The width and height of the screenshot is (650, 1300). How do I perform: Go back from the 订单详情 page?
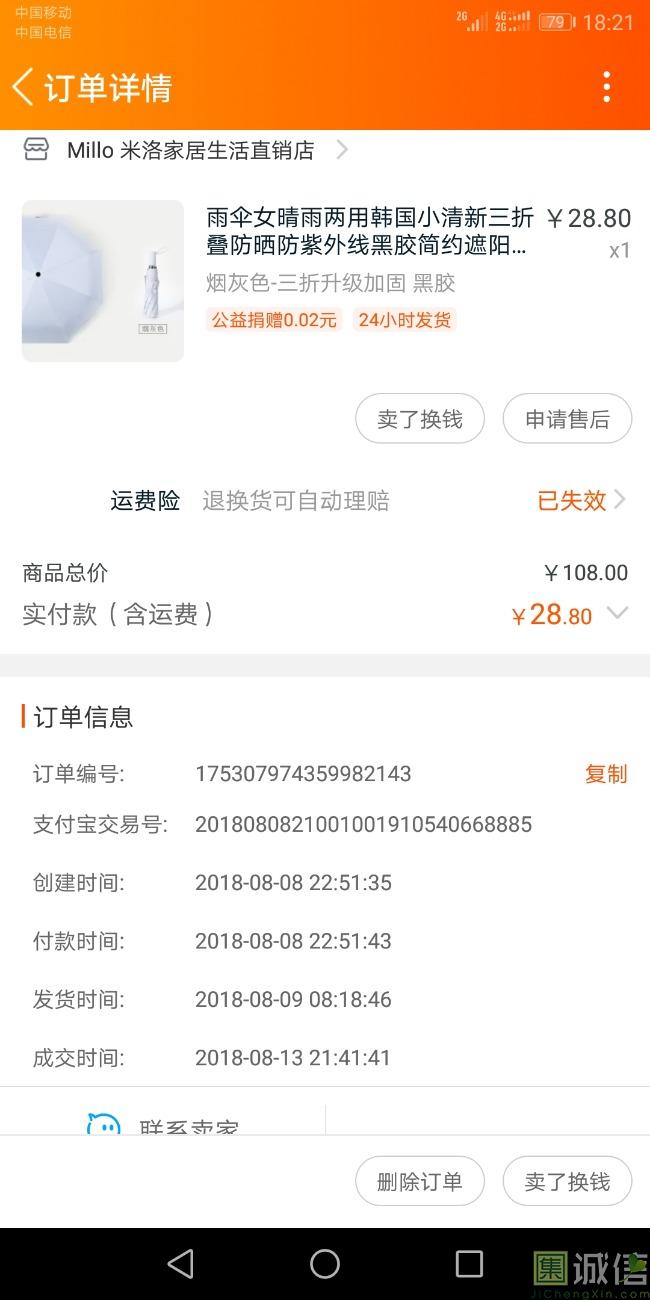tap(23, 87)
